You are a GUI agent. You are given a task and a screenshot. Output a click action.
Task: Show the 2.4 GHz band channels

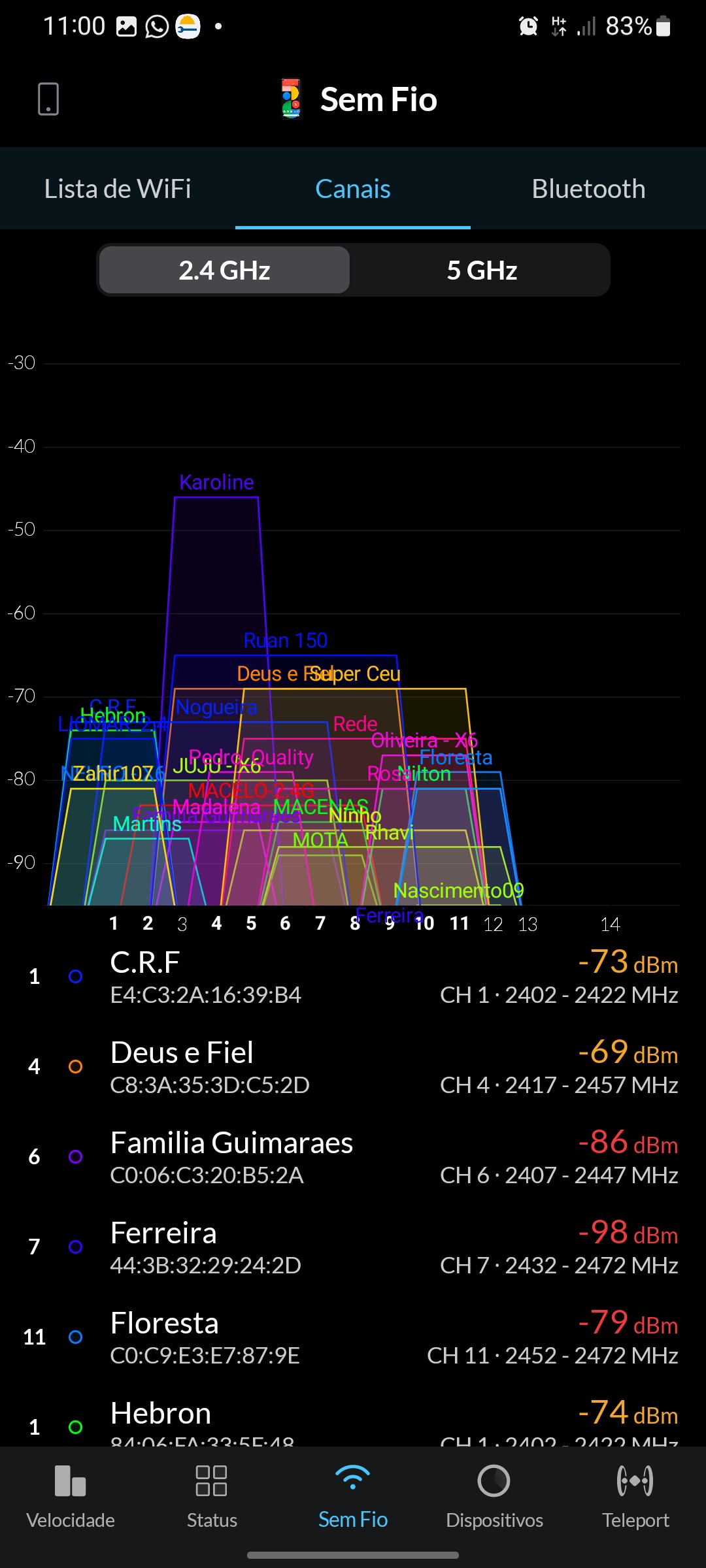224,270
